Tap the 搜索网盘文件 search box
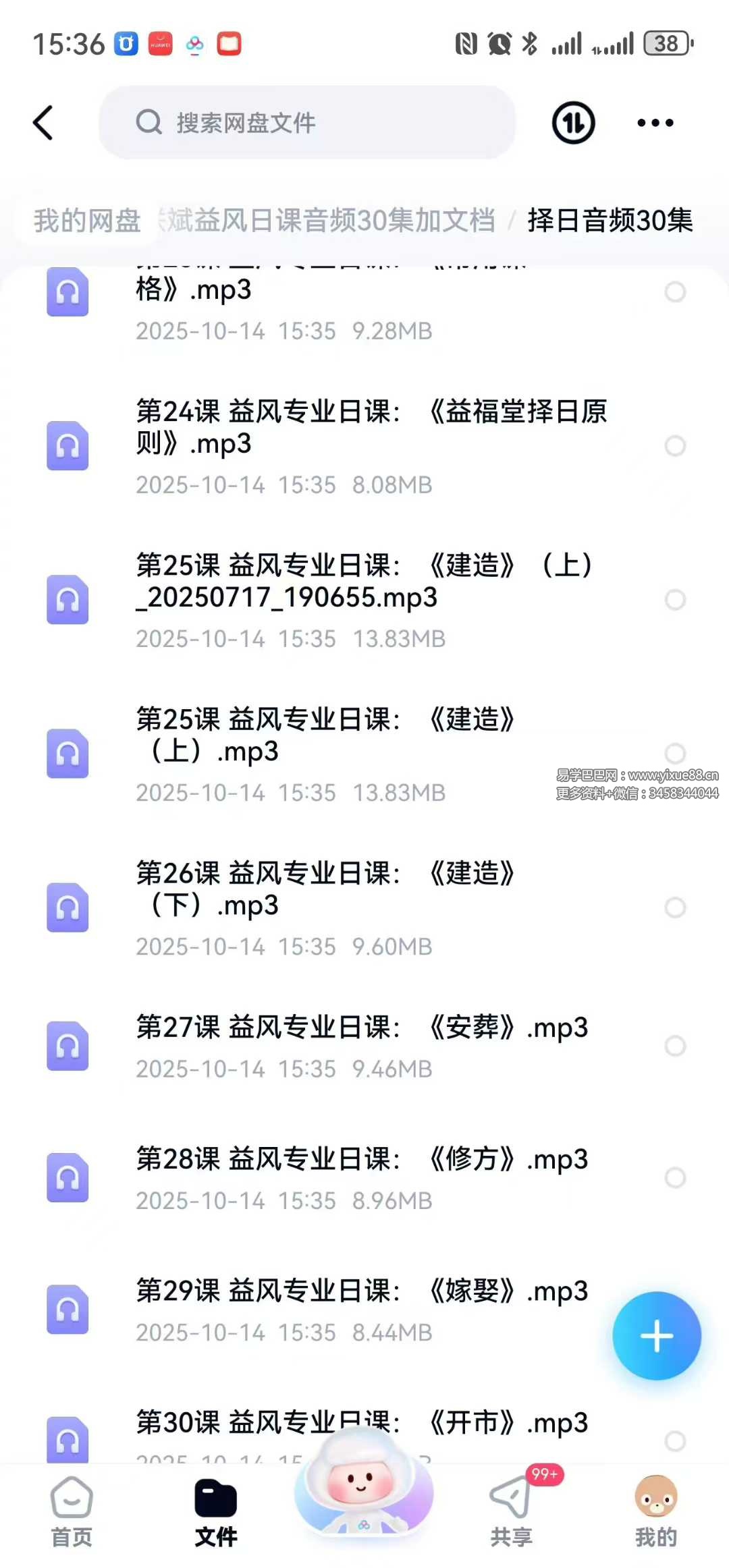The width and height of the screenshot is (729, 1568). pyautogui.click(x=307, y=123)
